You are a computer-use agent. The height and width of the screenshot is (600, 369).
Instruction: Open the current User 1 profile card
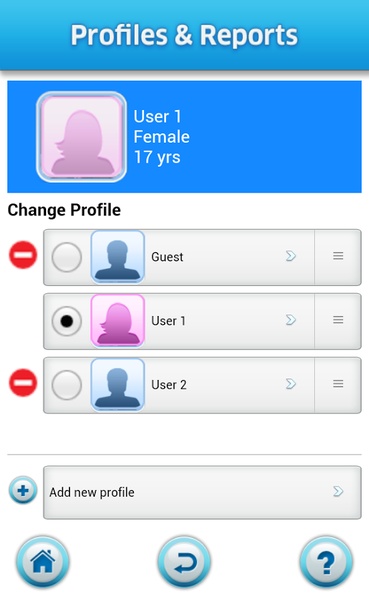coord(184,137)
